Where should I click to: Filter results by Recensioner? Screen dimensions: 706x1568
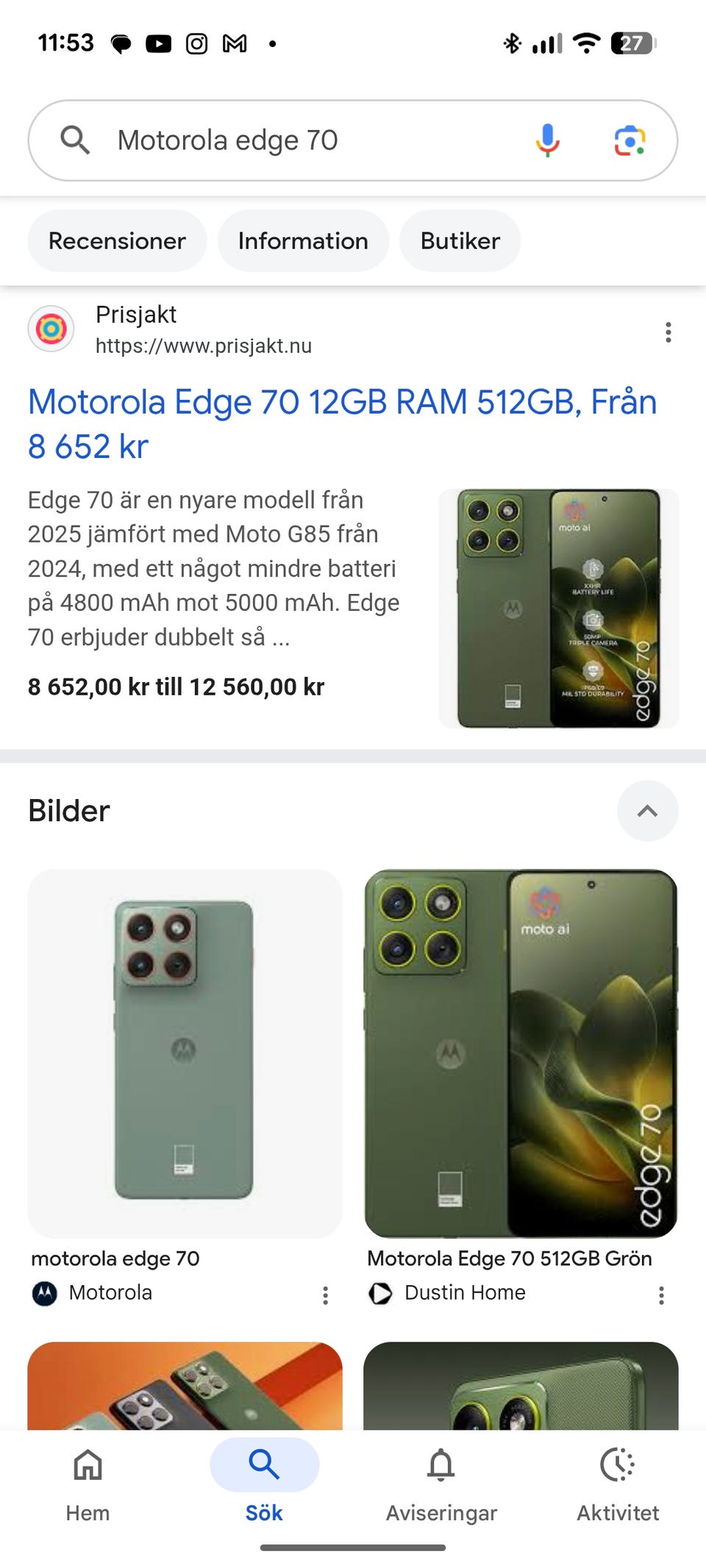pyautogui.click(x=117, y=240)
